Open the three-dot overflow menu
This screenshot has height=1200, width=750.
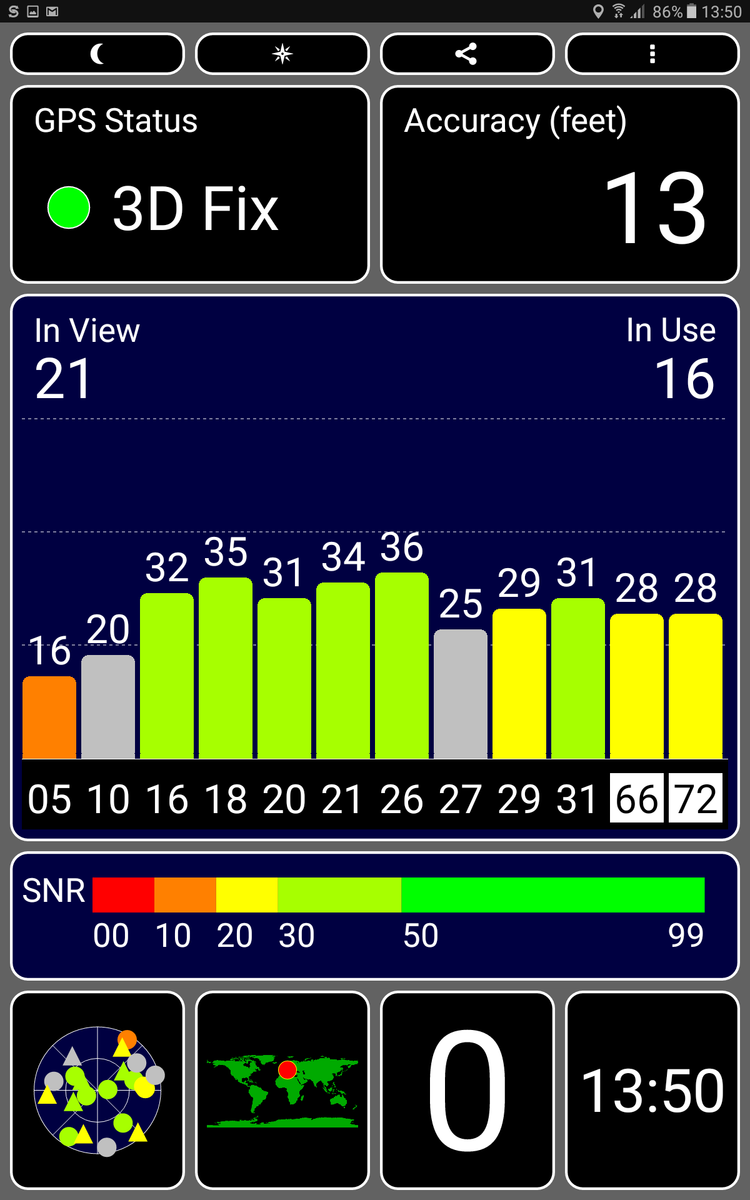tap(652, 54)
